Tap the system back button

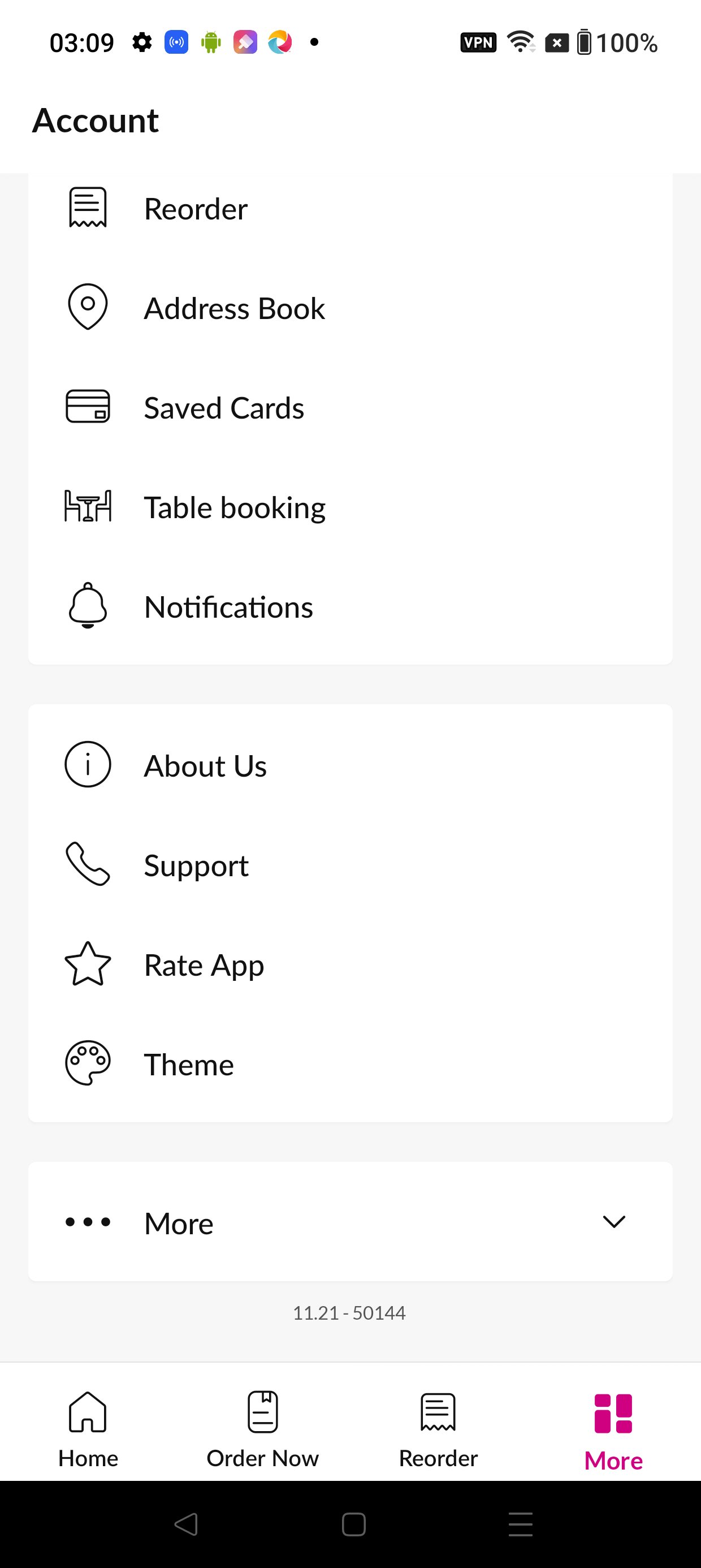[185, 1523]
